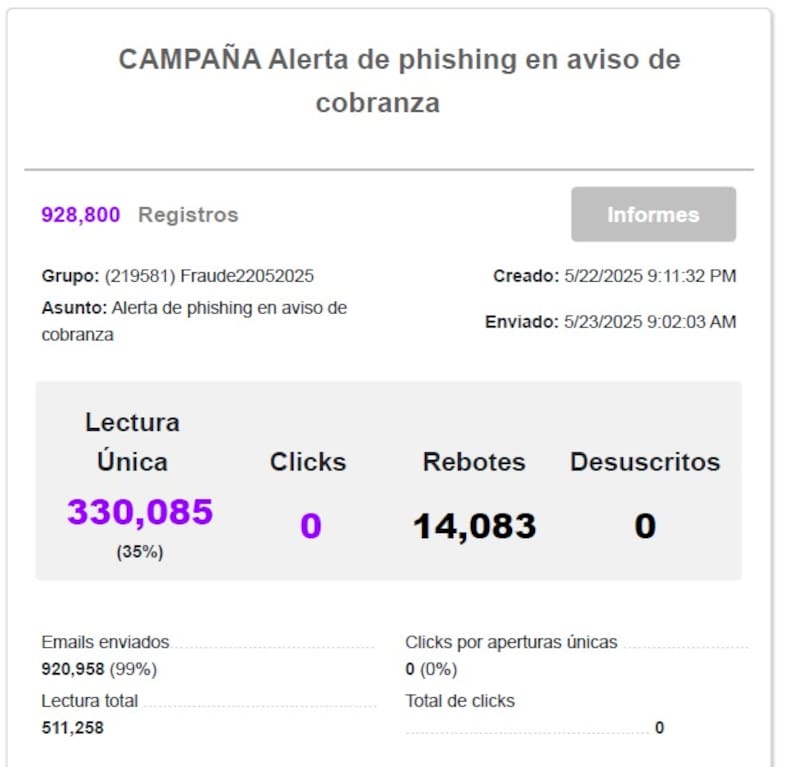
Task: Open the Informes reports button
Action: (x=653, y=214)
